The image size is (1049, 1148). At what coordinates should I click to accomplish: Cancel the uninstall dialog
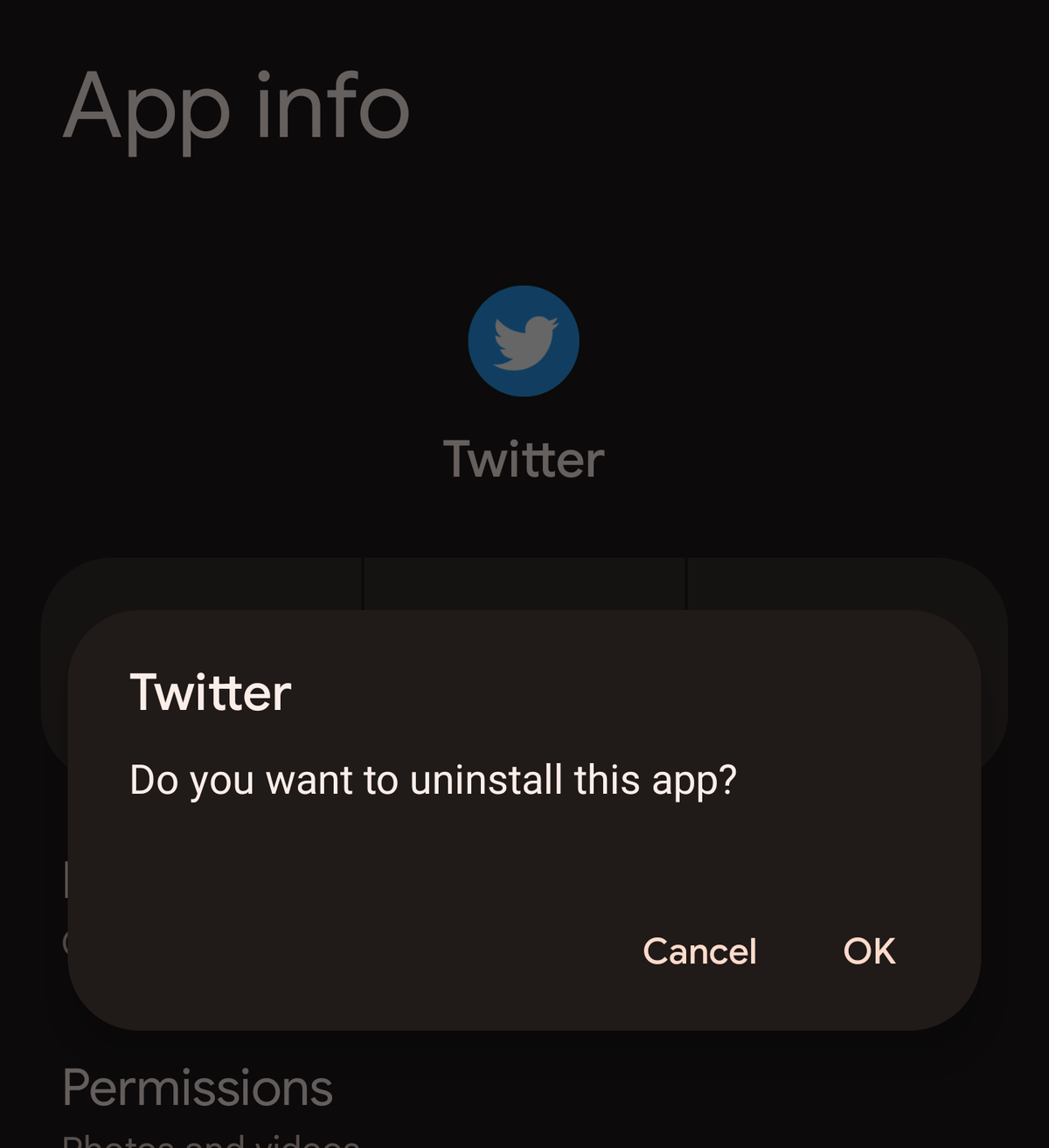point(699,951)
